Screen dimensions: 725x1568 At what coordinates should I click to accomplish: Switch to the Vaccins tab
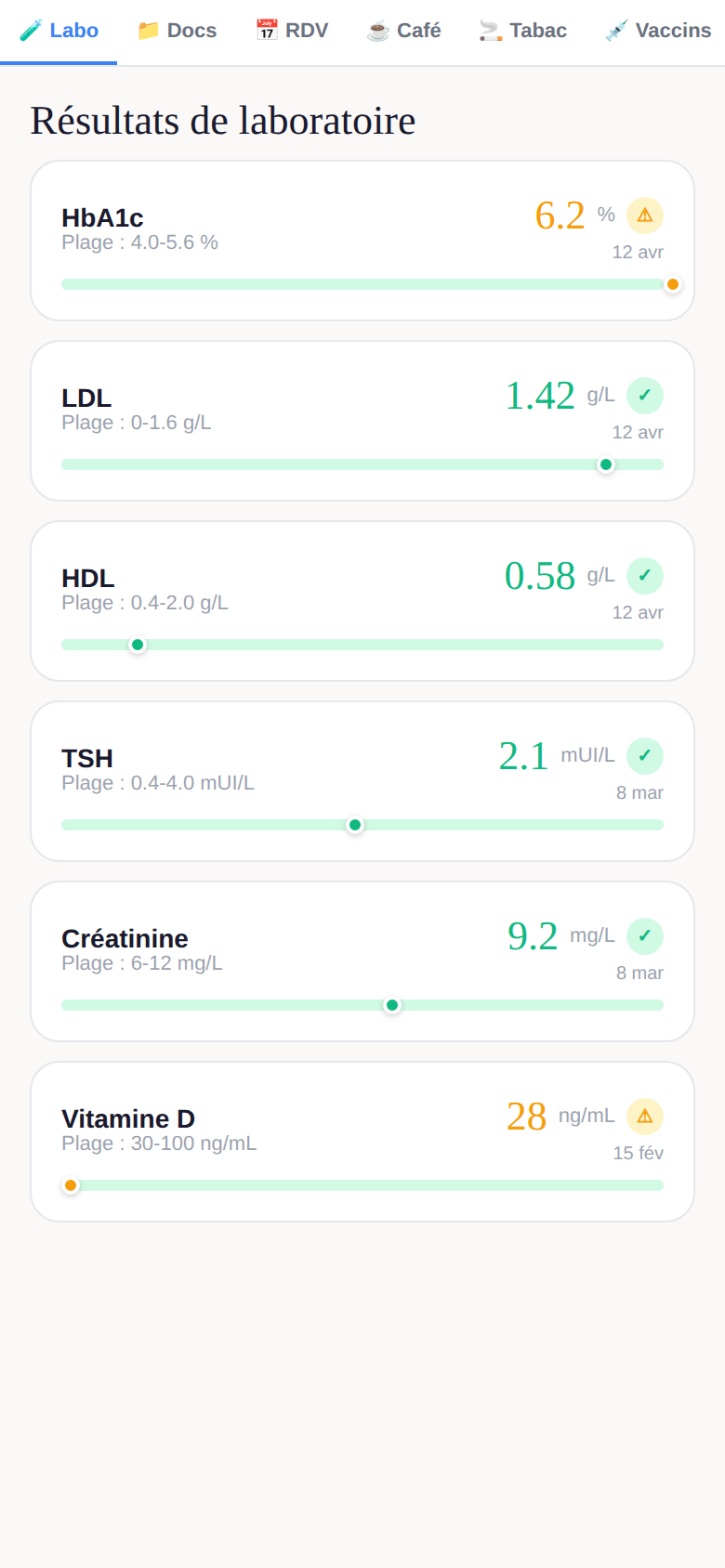(x=657, y=31)
